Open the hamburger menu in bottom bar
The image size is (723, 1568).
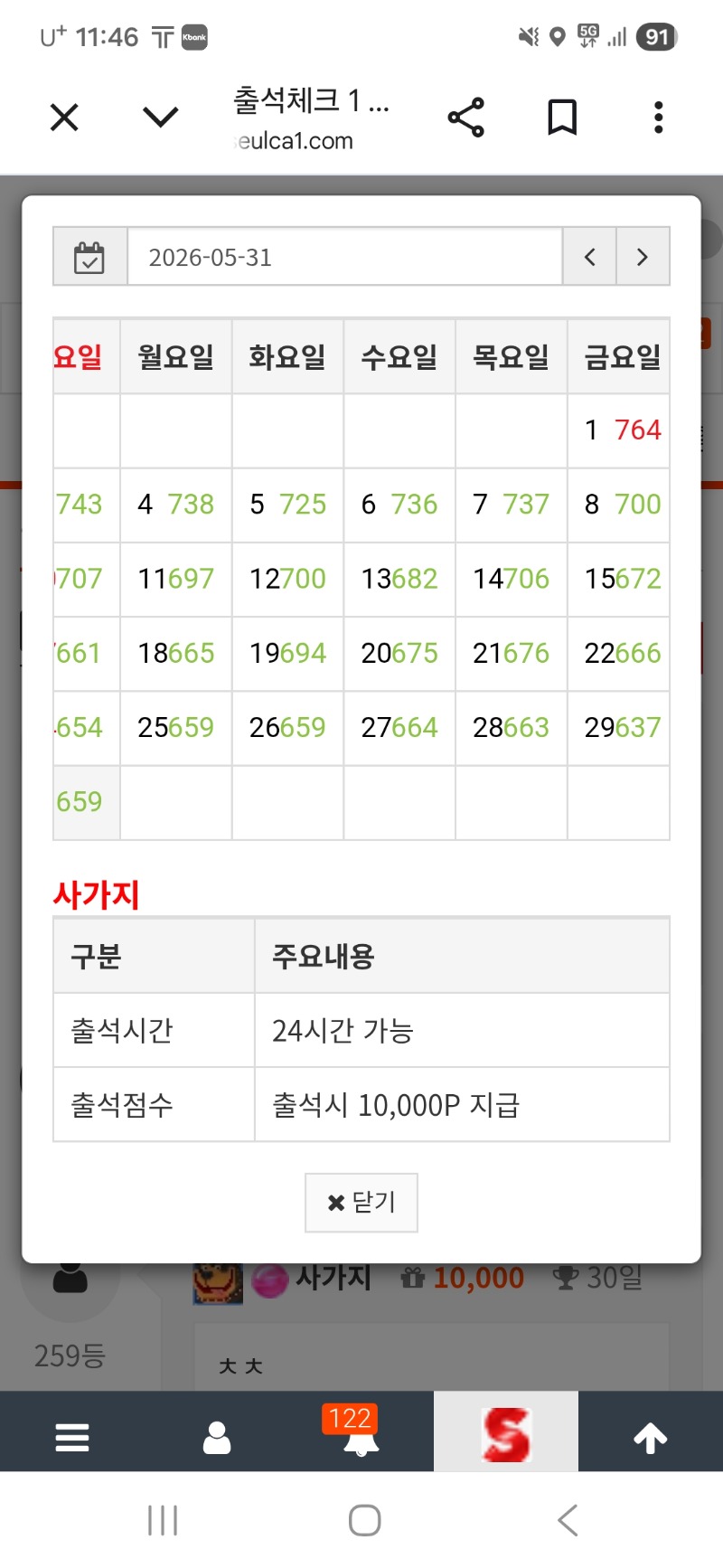[72, 1437]
